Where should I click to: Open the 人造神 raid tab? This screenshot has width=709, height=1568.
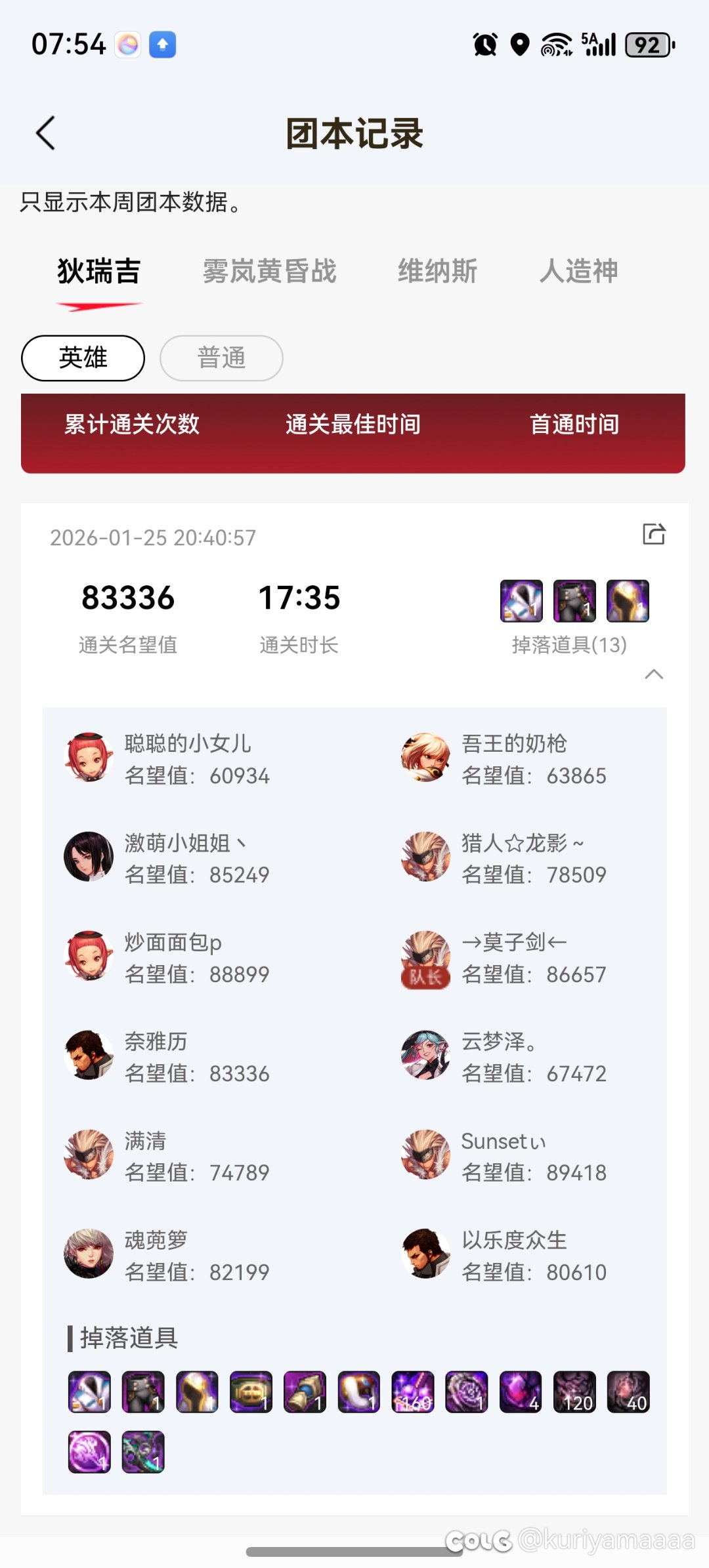pyautogui.click(x=580, y=271)
